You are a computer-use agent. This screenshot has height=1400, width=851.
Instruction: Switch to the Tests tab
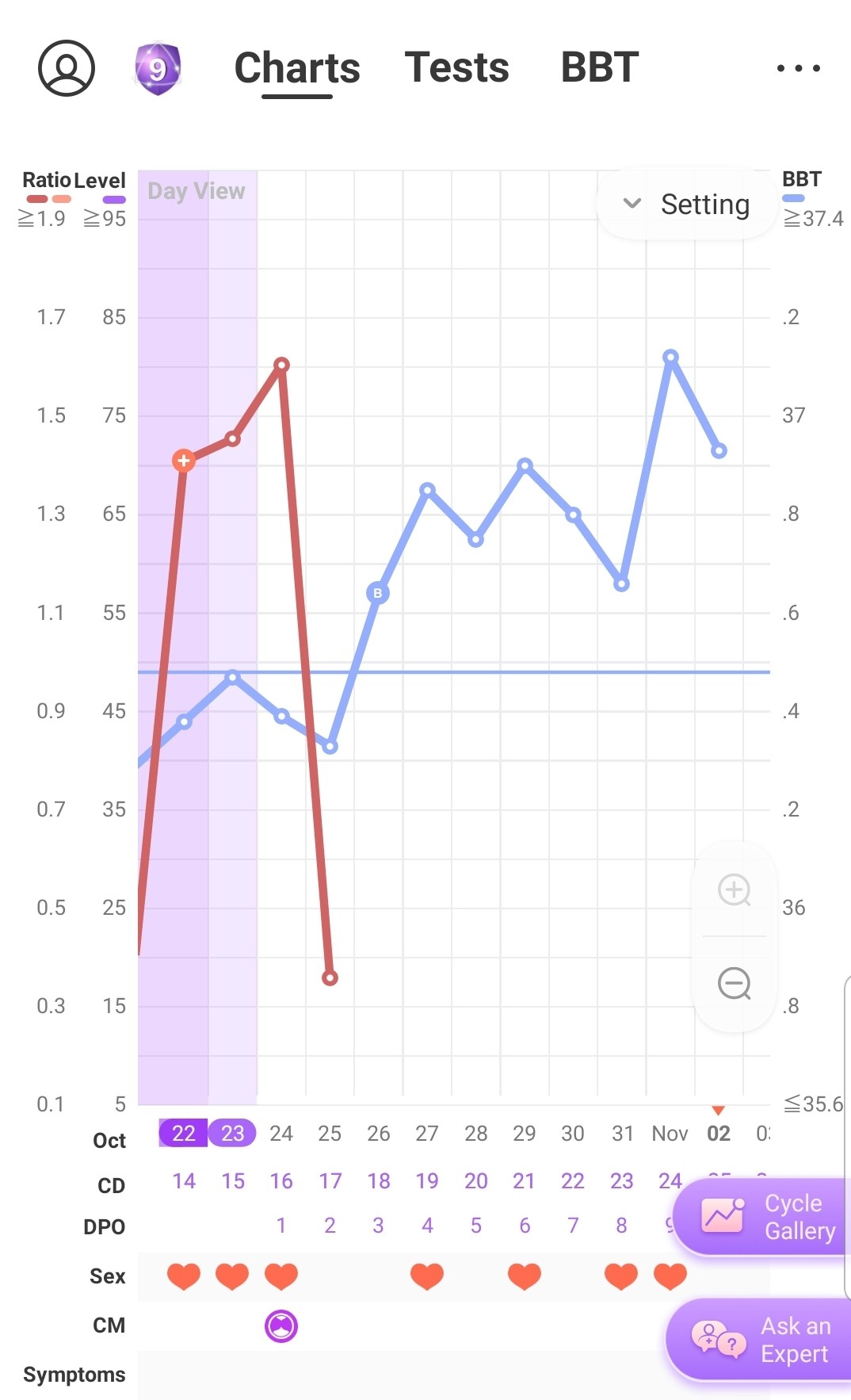456,68
